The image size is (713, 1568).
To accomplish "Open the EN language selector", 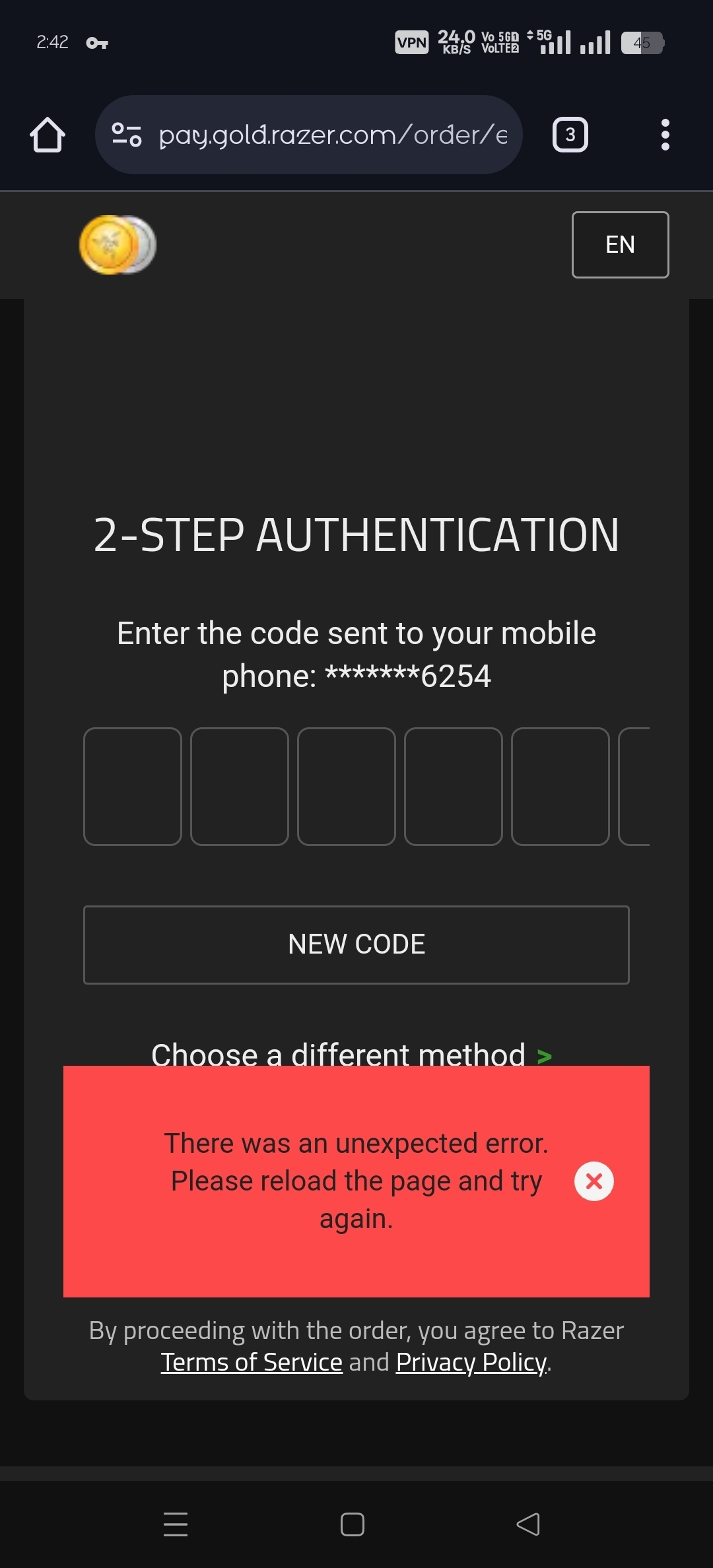I will [x=620, y=245].
